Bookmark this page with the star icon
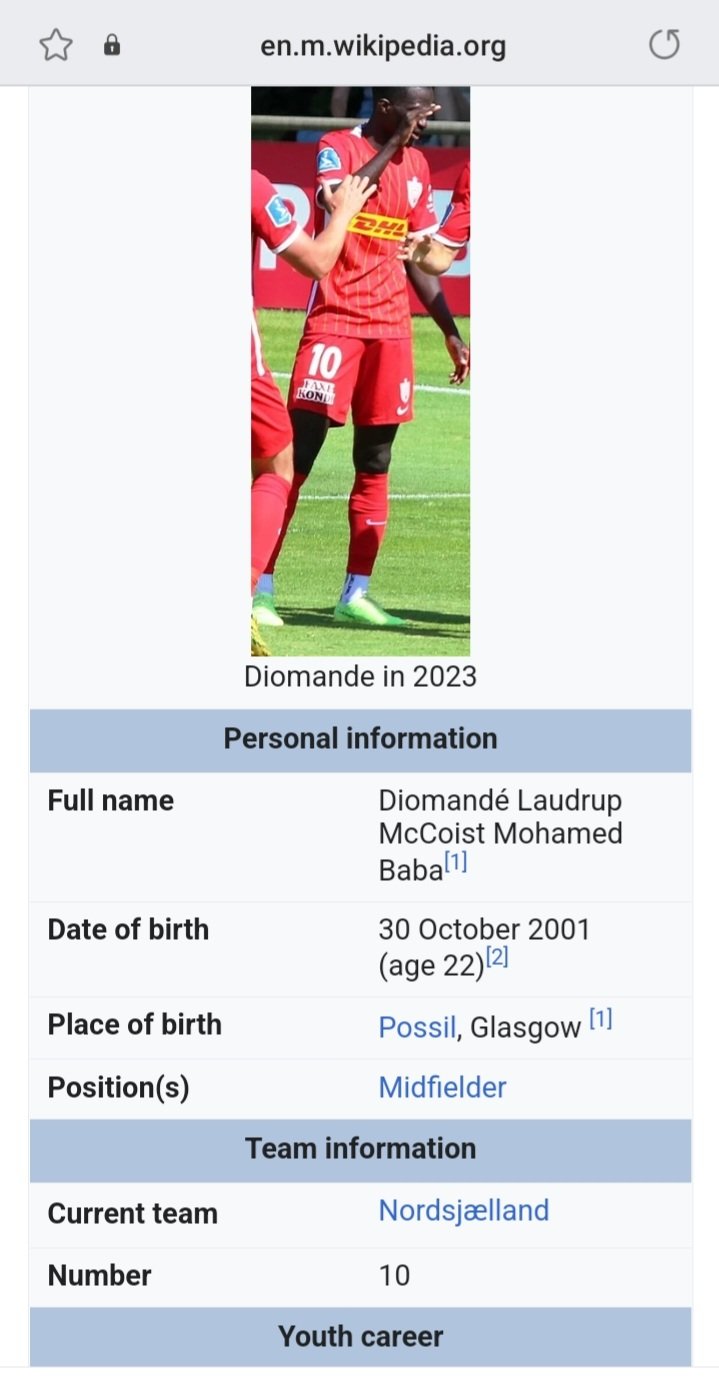Image resolution: width=719 pixels, height=1380 pixels. tap(56, 45)
